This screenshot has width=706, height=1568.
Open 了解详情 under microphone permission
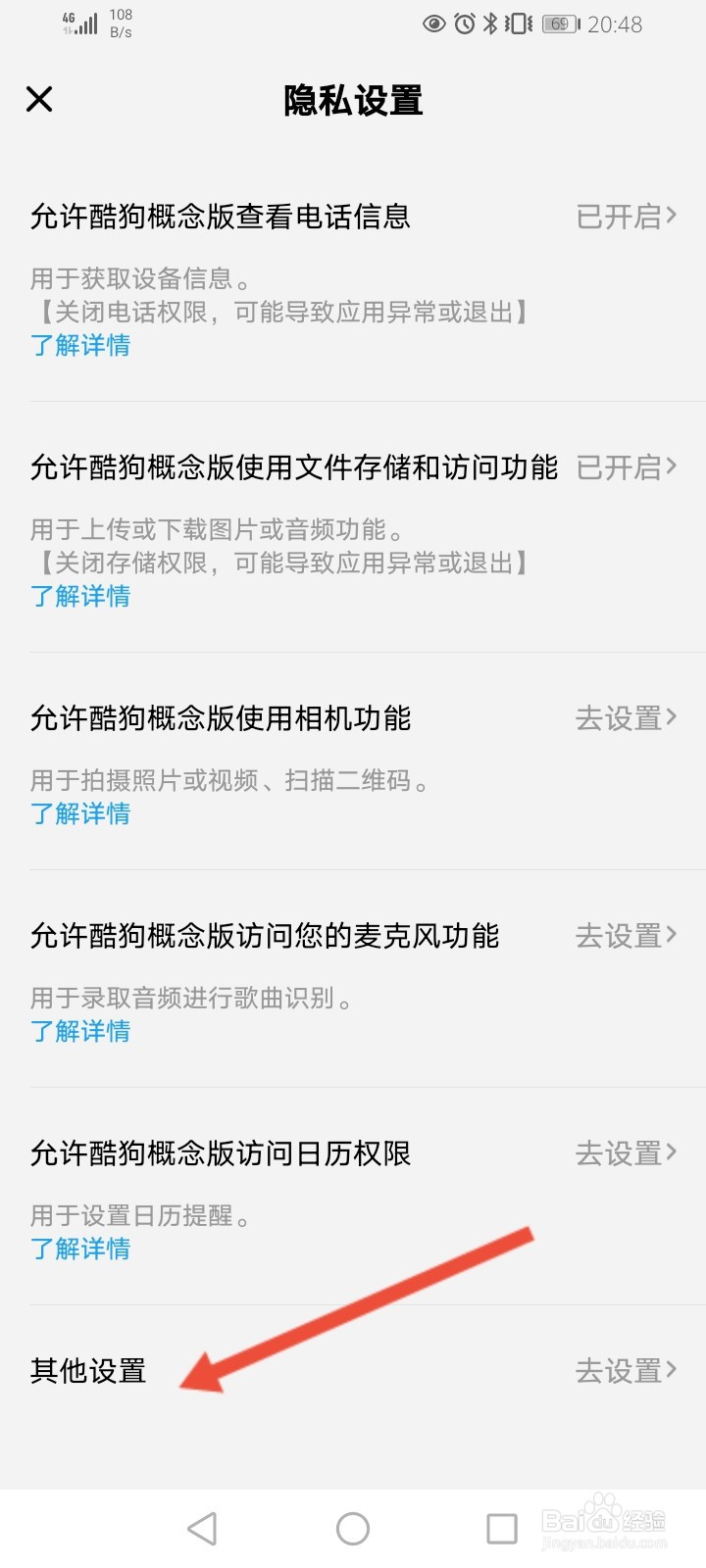tap(79, 1031)
